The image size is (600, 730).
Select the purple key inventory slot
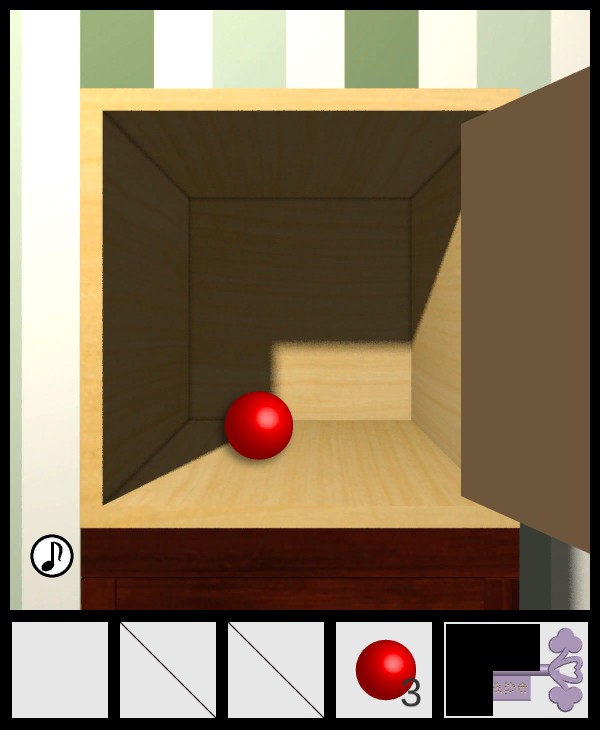click(x=516, y=670)
